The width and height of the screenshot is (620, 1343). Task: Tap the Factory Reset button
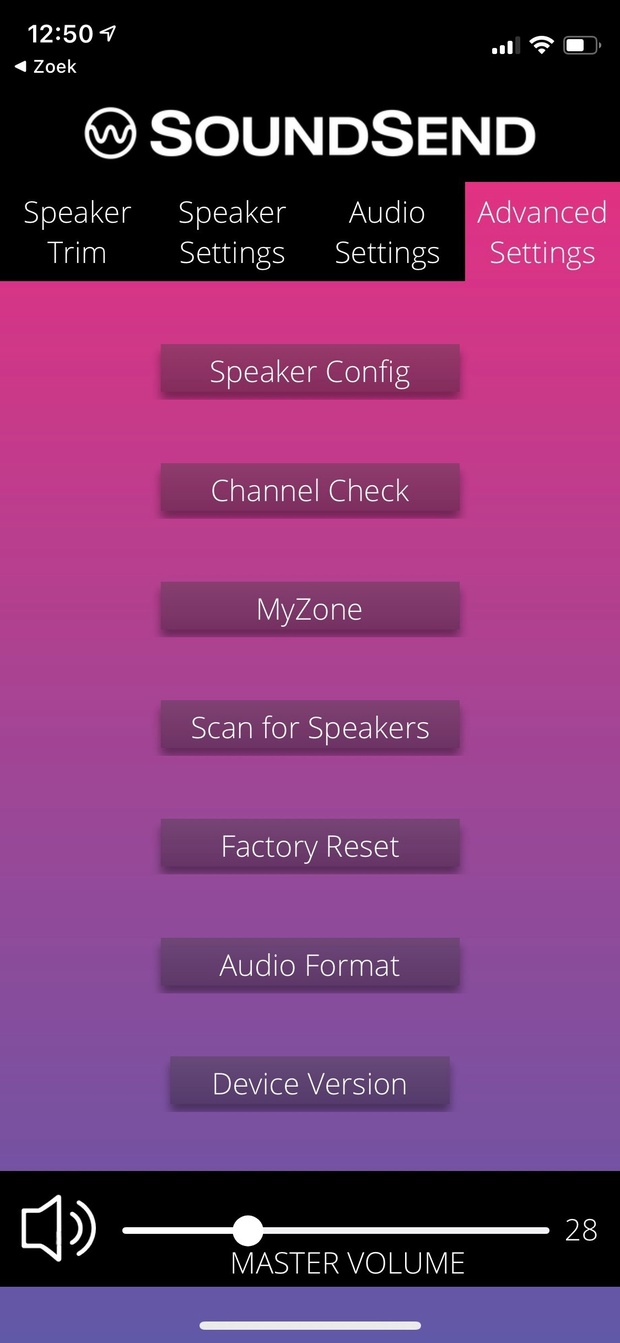coord(310,847)
